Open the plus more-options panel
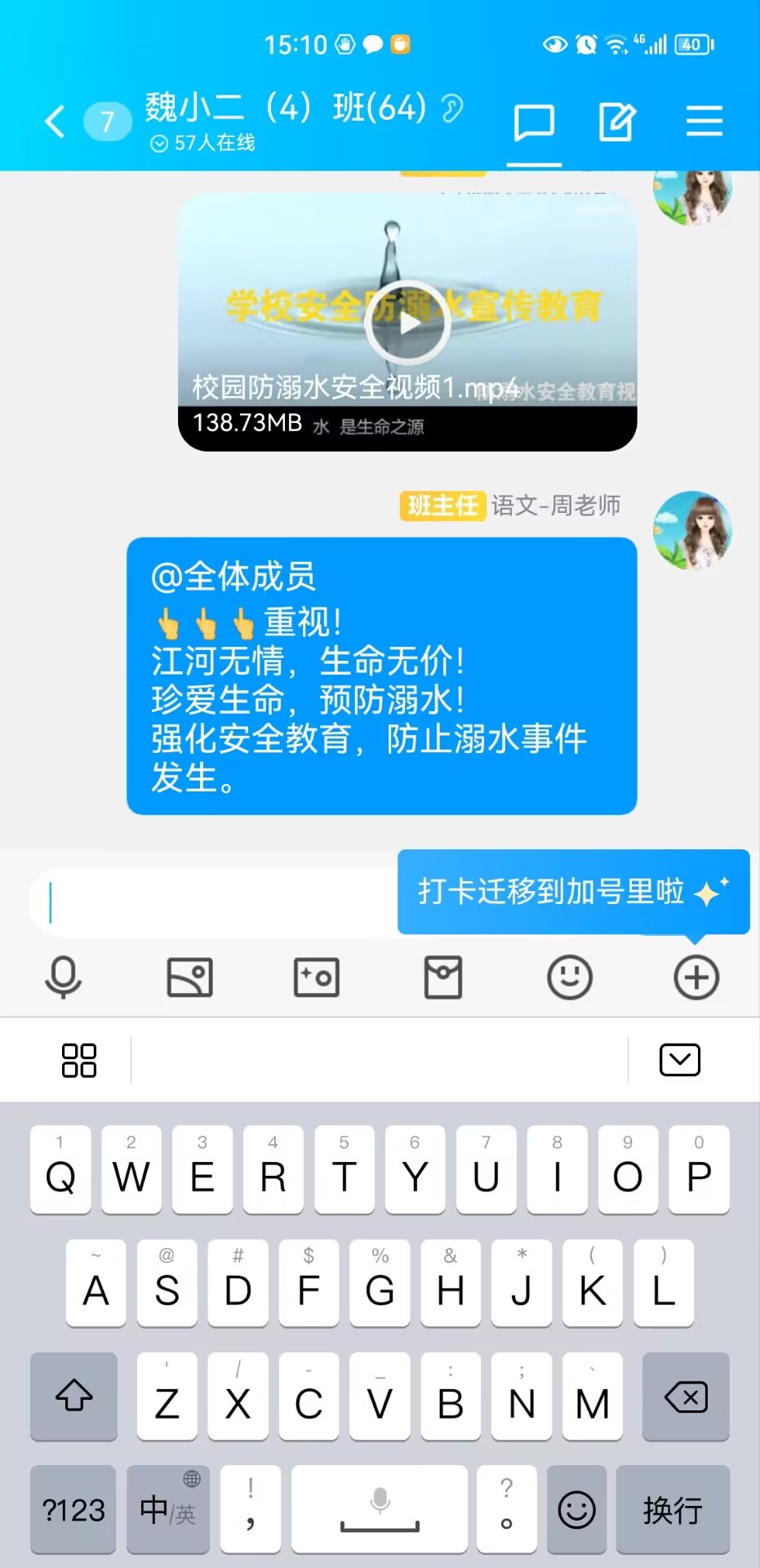760x1568 pixels. coord(696,977)
